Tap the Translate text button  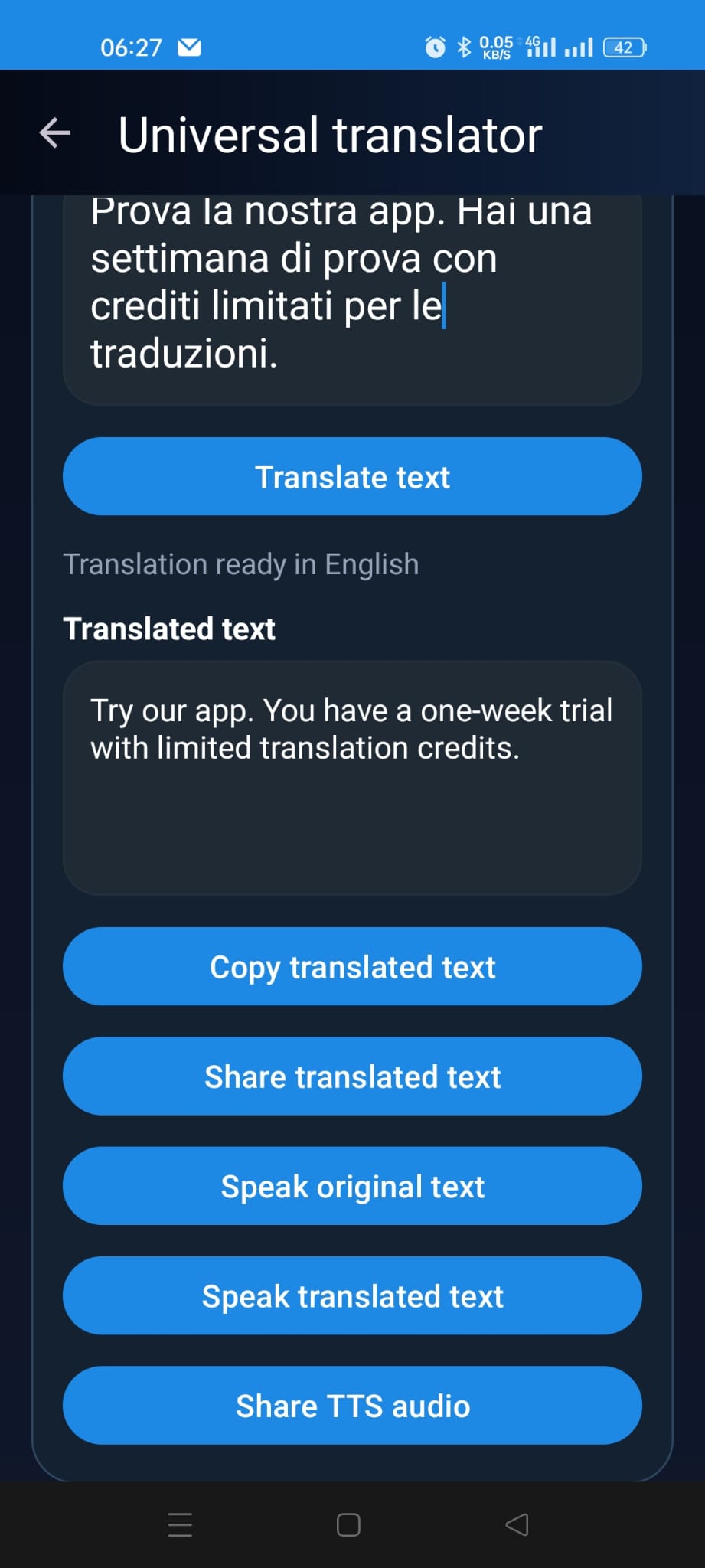click(352, 476)
